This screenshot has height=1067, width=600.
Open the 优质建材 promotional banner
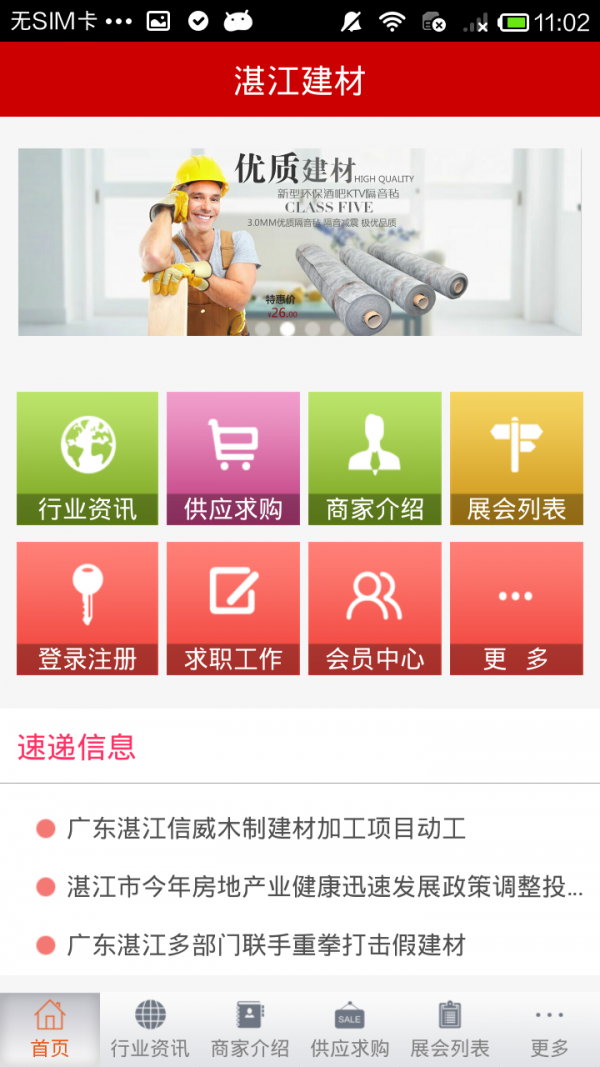click(x=300, y=242)
